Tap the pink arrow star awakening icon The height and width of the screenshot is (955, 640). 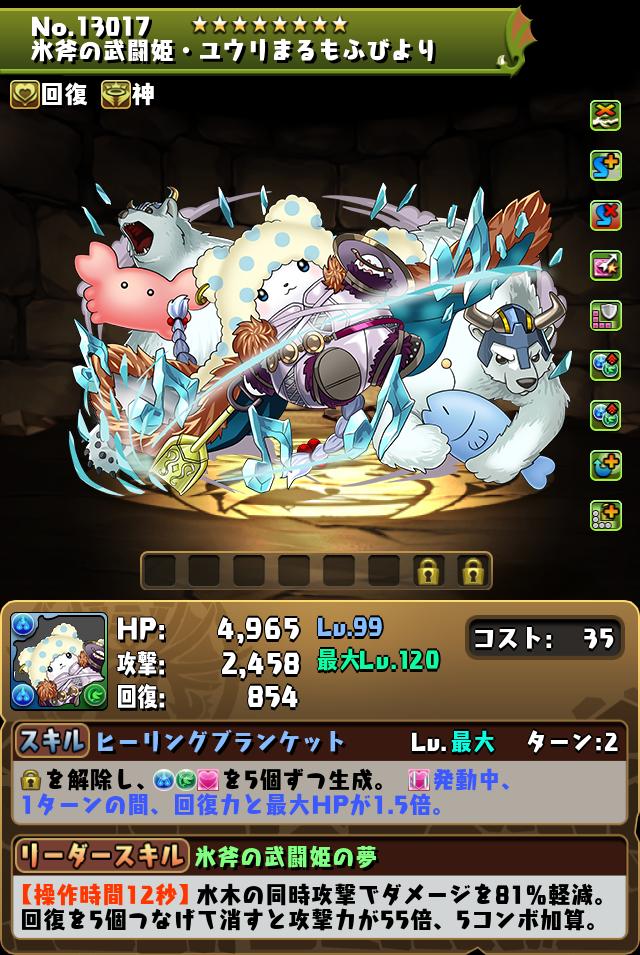point(606,265)
